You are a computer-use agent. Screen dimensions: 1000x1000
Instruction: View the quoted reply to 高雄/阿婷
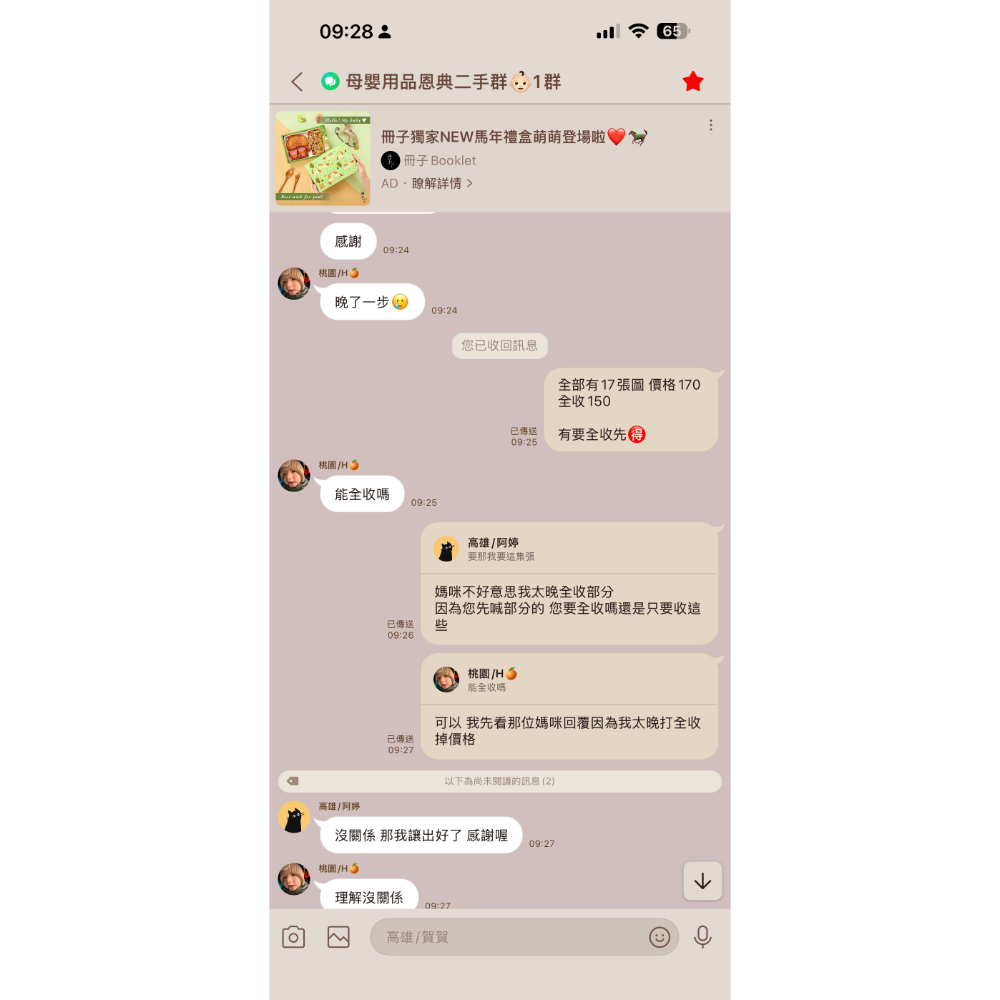(568, 549)
